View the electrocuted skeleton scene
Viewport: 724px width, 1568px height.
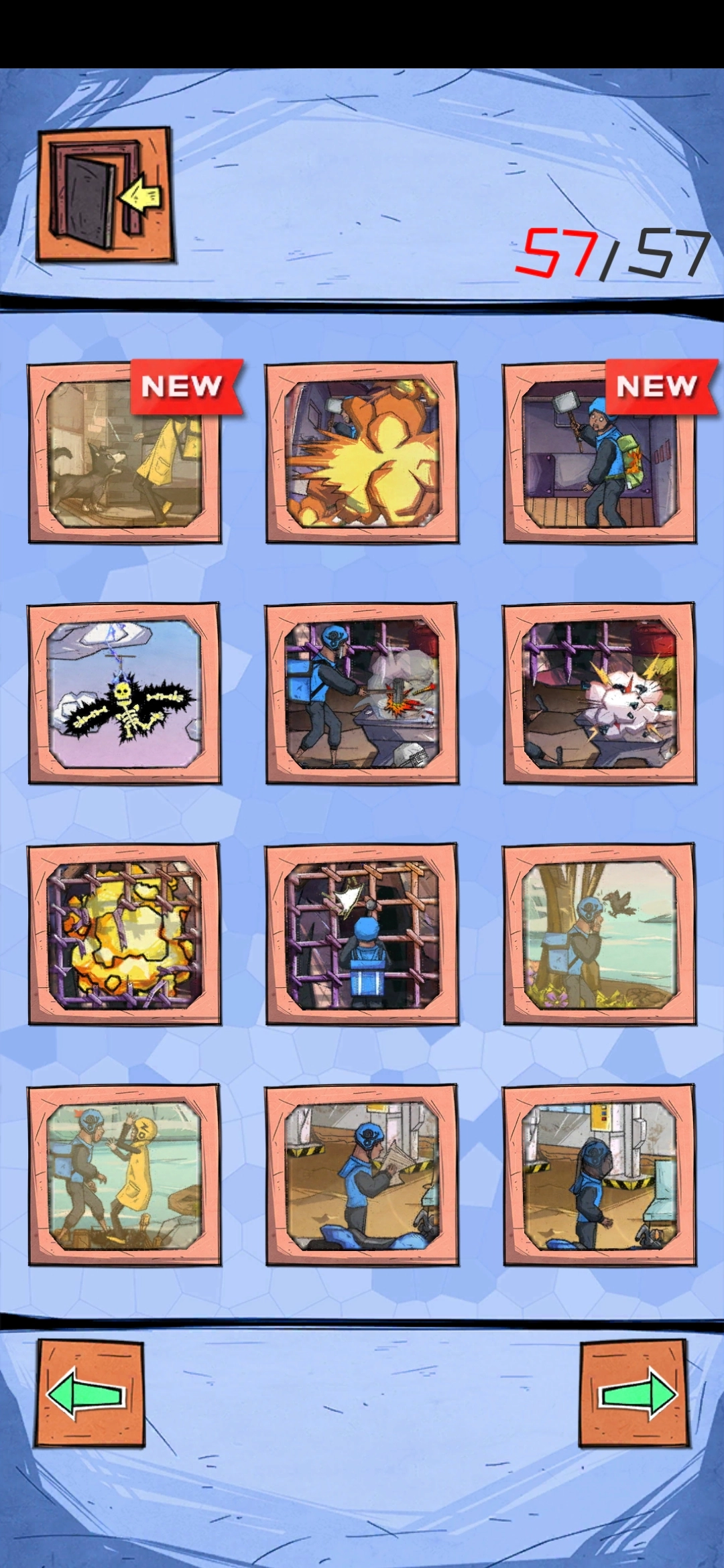pyautogui.click(x=125, y=694)
